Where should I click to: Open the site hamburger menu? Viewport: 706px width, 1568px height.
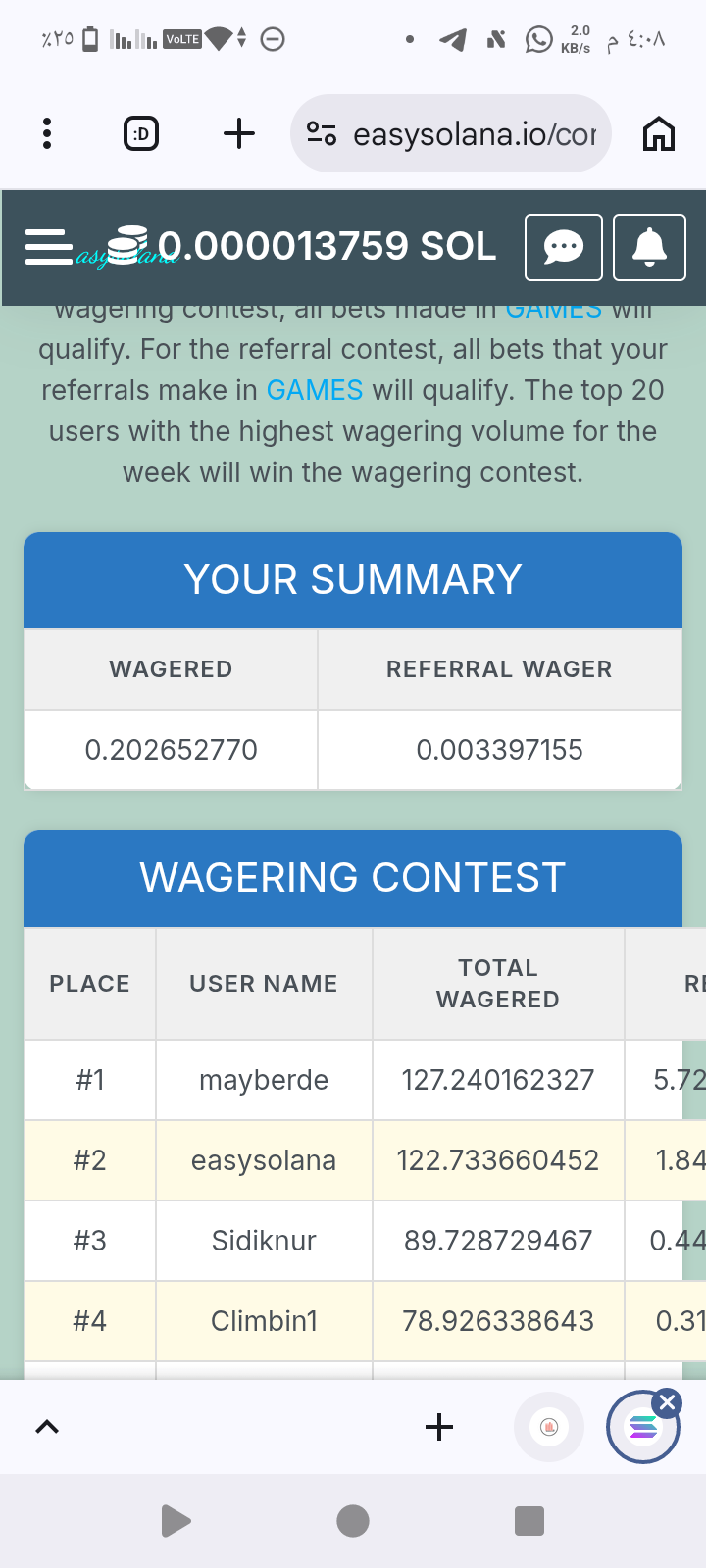(49, 247)
